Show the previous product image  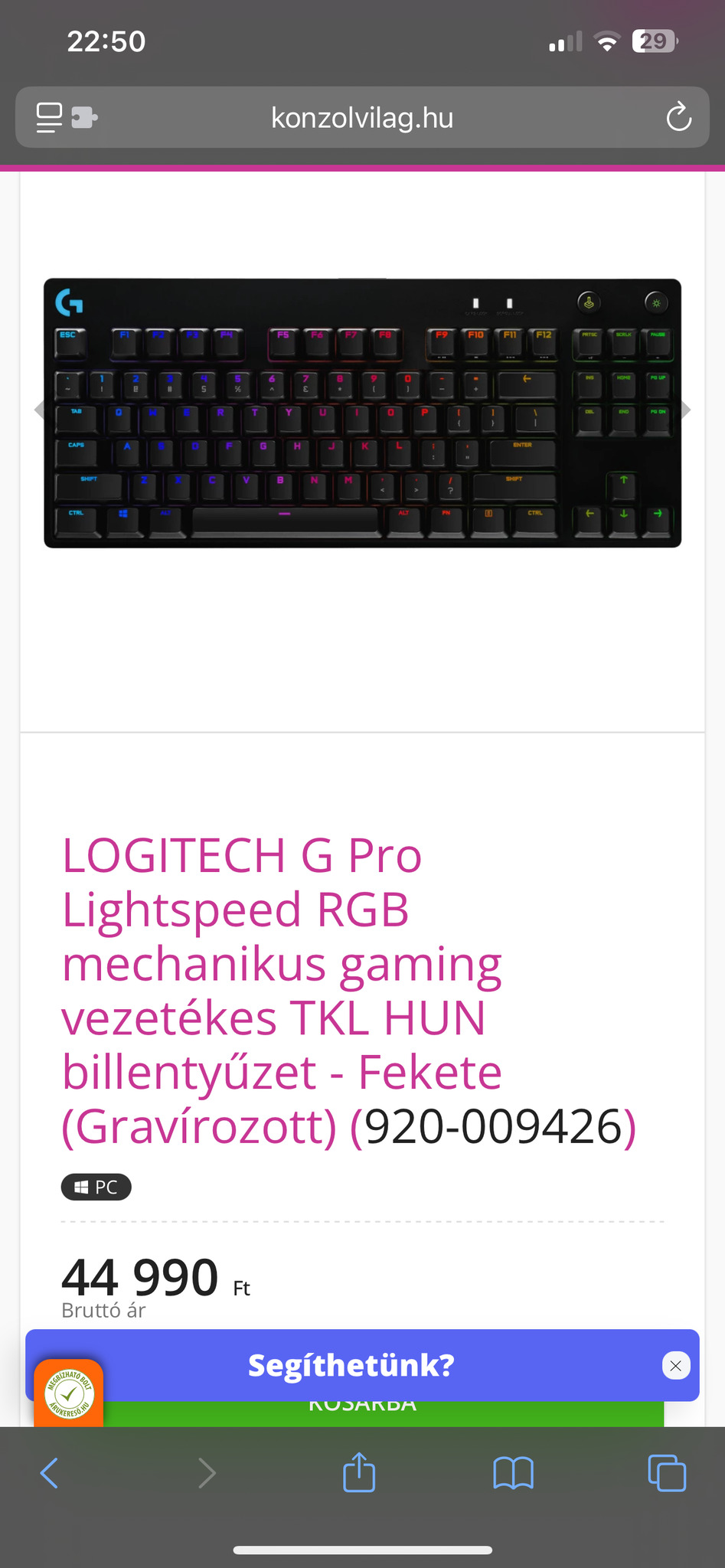[x=39, y=410]
